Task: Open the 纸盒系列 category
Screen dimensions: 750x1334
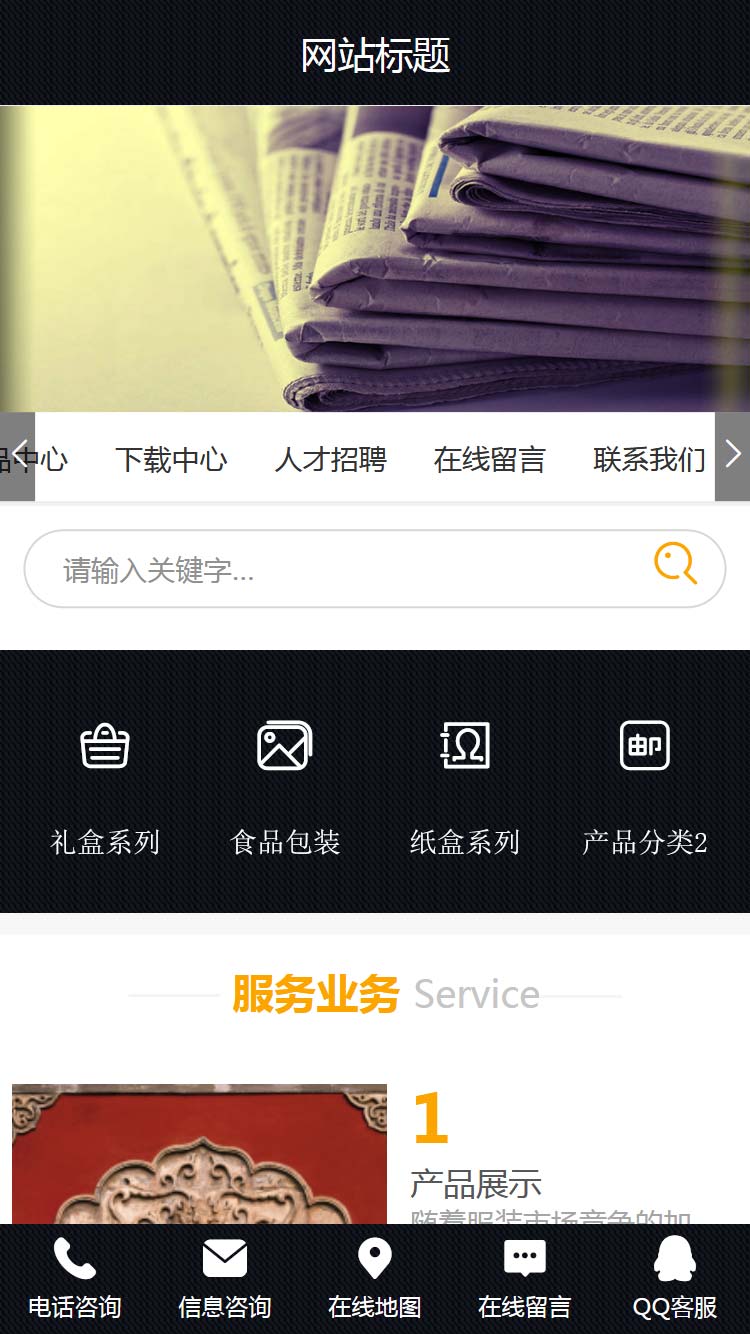Action: (465, 785)
